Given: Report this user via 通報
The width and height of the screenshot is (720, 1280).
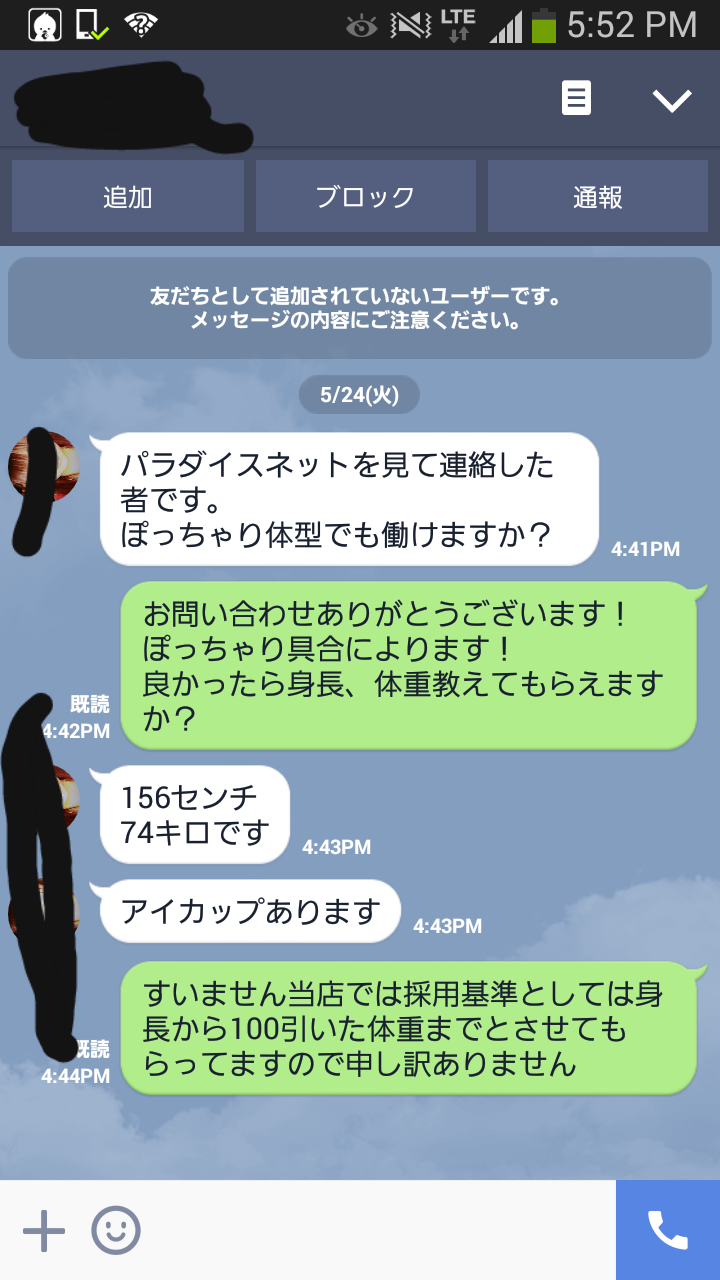Looking at the screenshot, I should pyautogui.click(x=598, y=197).
